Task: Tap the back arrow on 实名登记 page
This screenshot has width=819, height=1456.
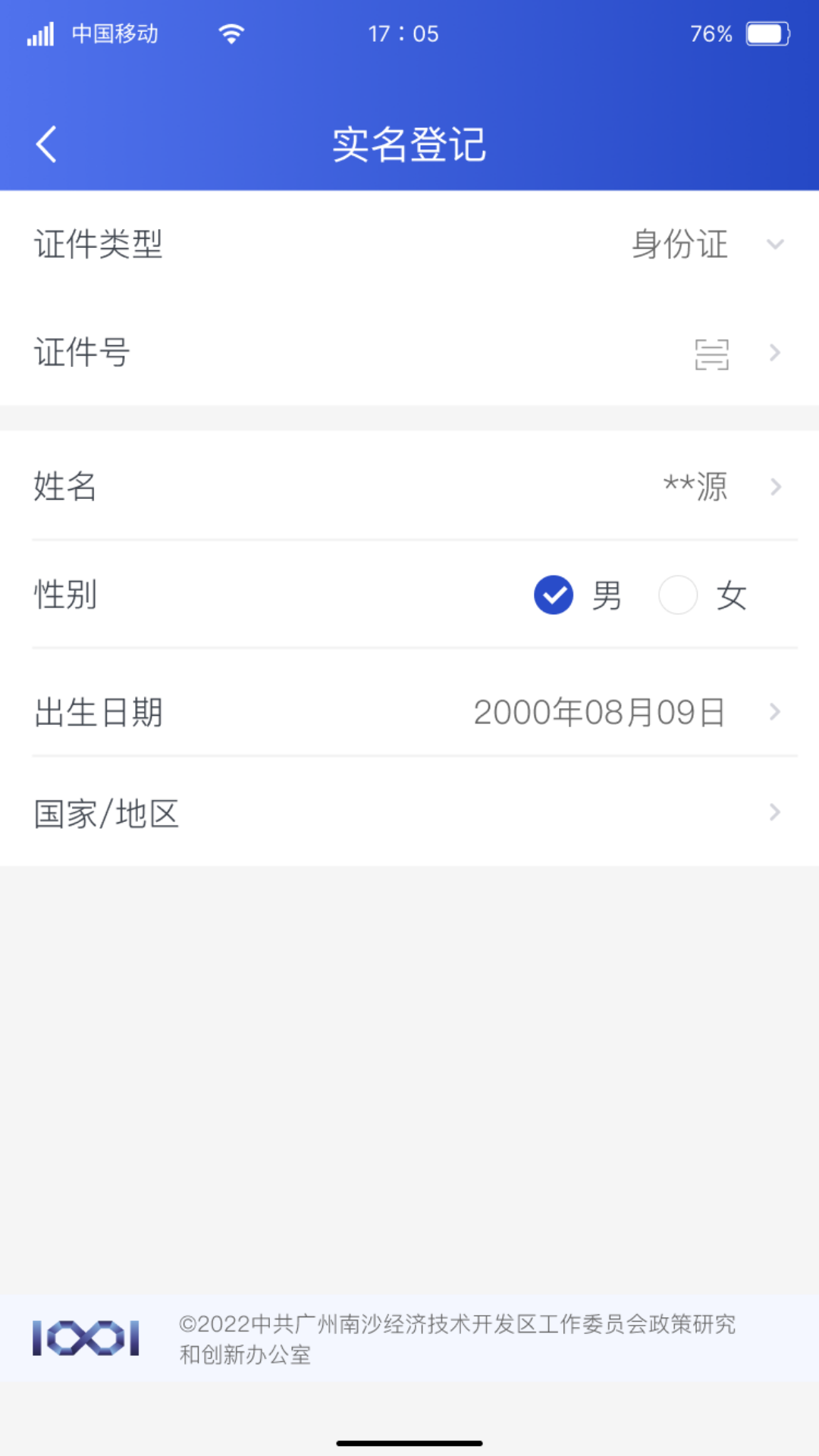Action: 47,144
